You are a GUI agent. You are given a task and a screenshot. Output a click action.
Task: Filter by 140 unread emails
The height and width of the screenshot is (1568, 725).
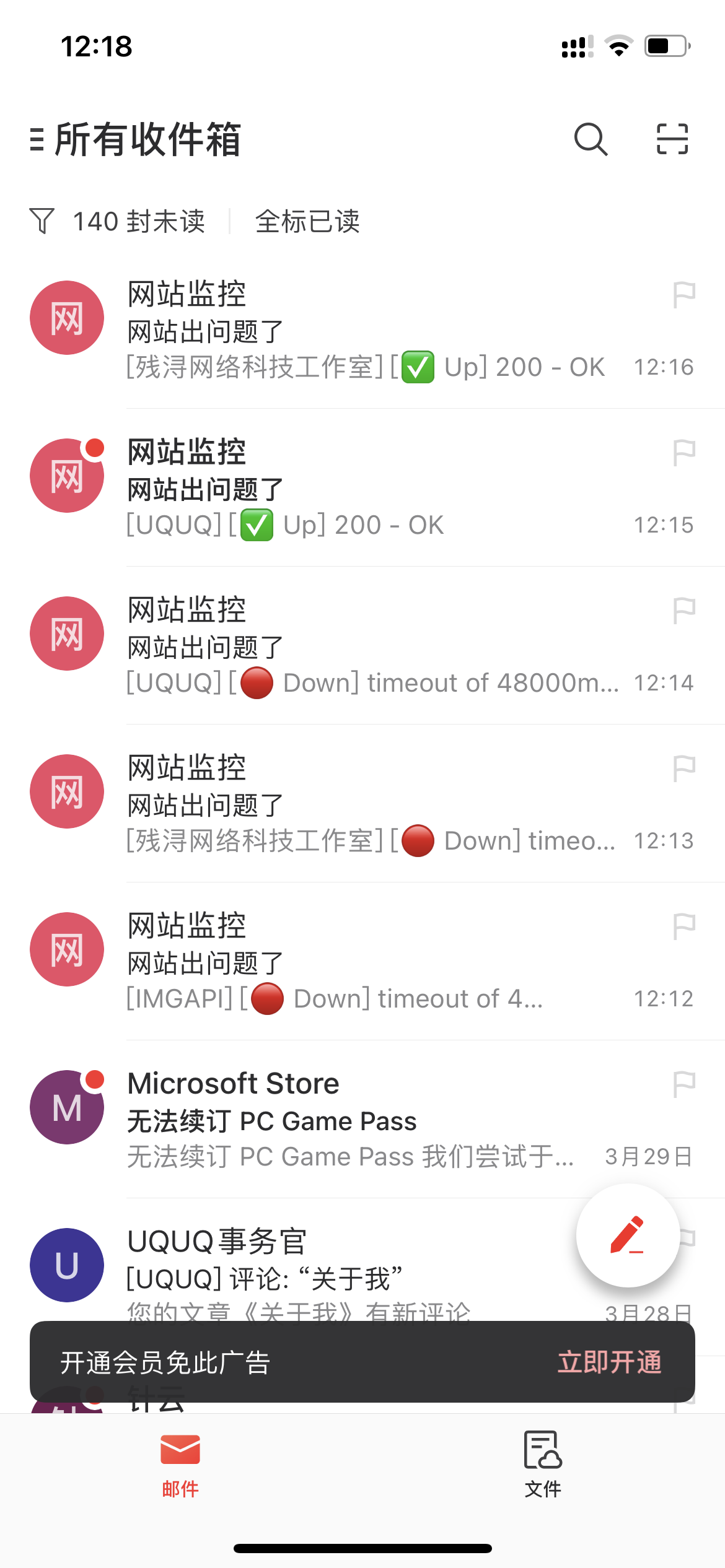[x=118, y=221]
